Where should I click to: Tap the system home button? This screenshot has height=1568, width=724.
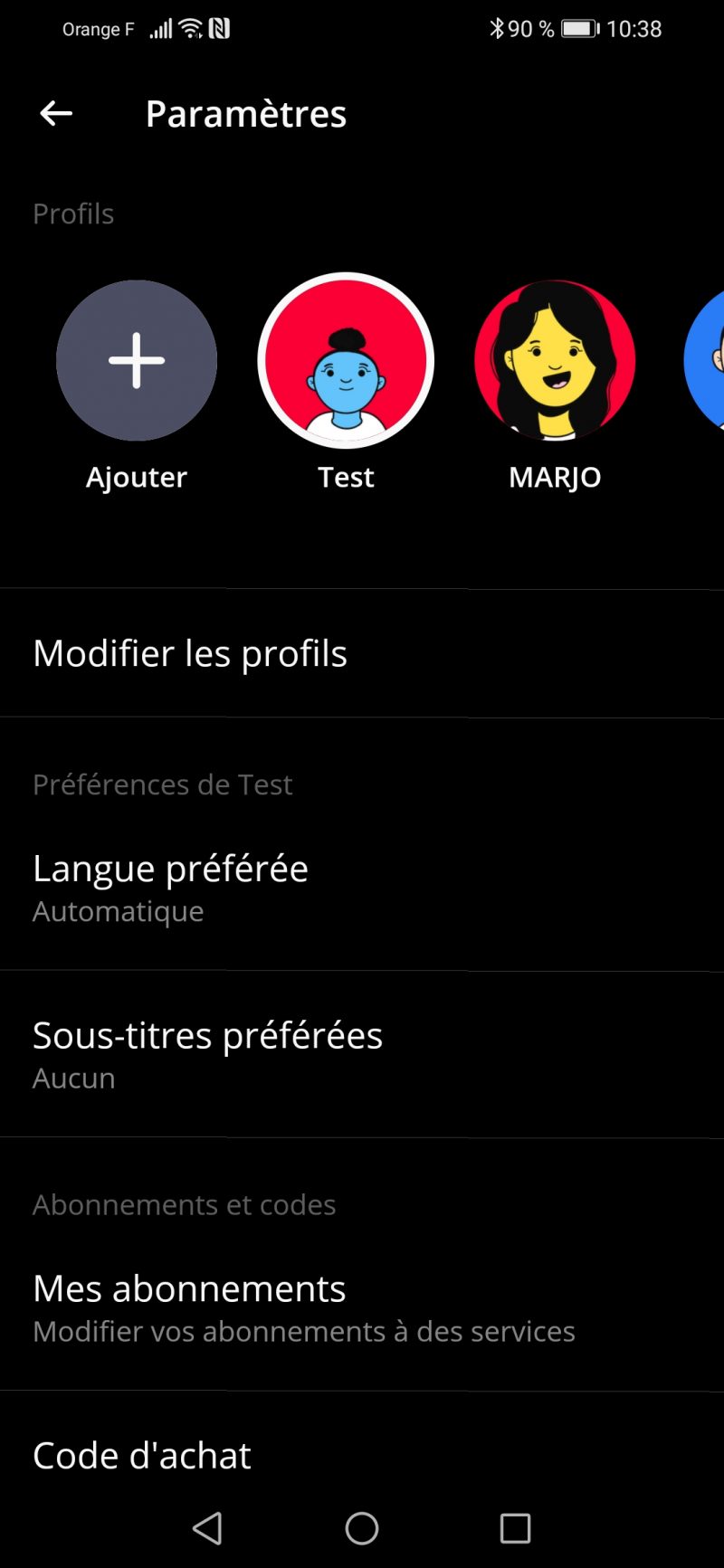coord(362,1528)
